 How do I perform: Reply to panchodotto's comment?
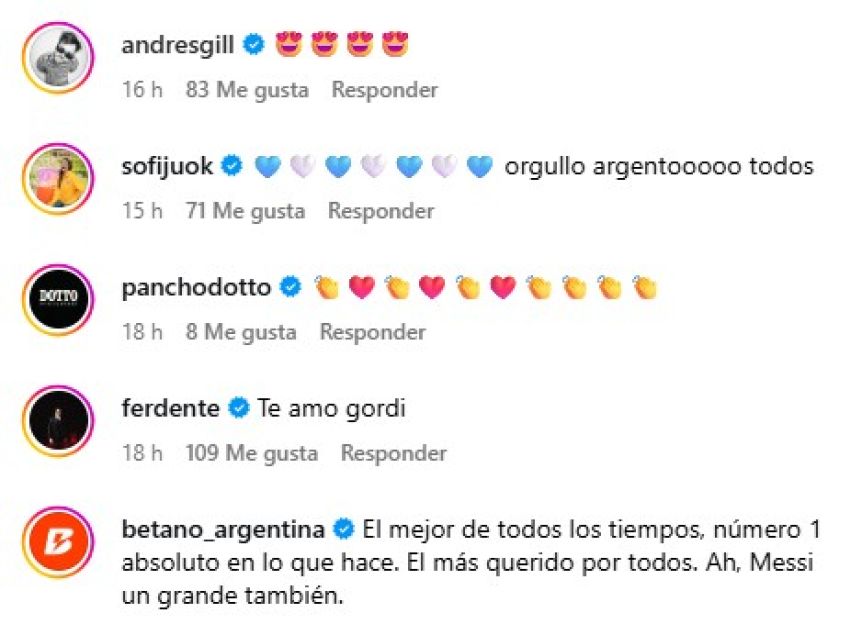[x=372, y=332]
